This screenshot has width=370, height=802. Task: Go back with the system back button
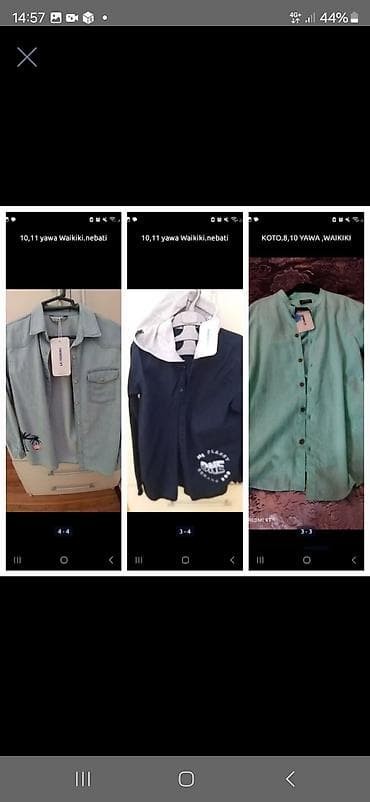tap(290, 779)
